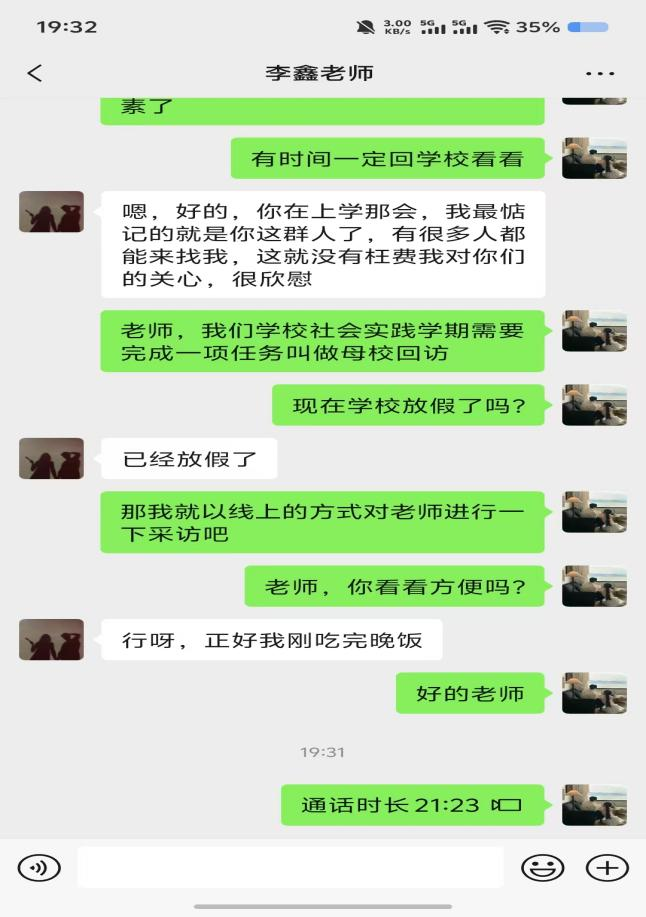The image size is (646, 917).
Task: Open the plus attachments panel
Action: tap(606, 867)
